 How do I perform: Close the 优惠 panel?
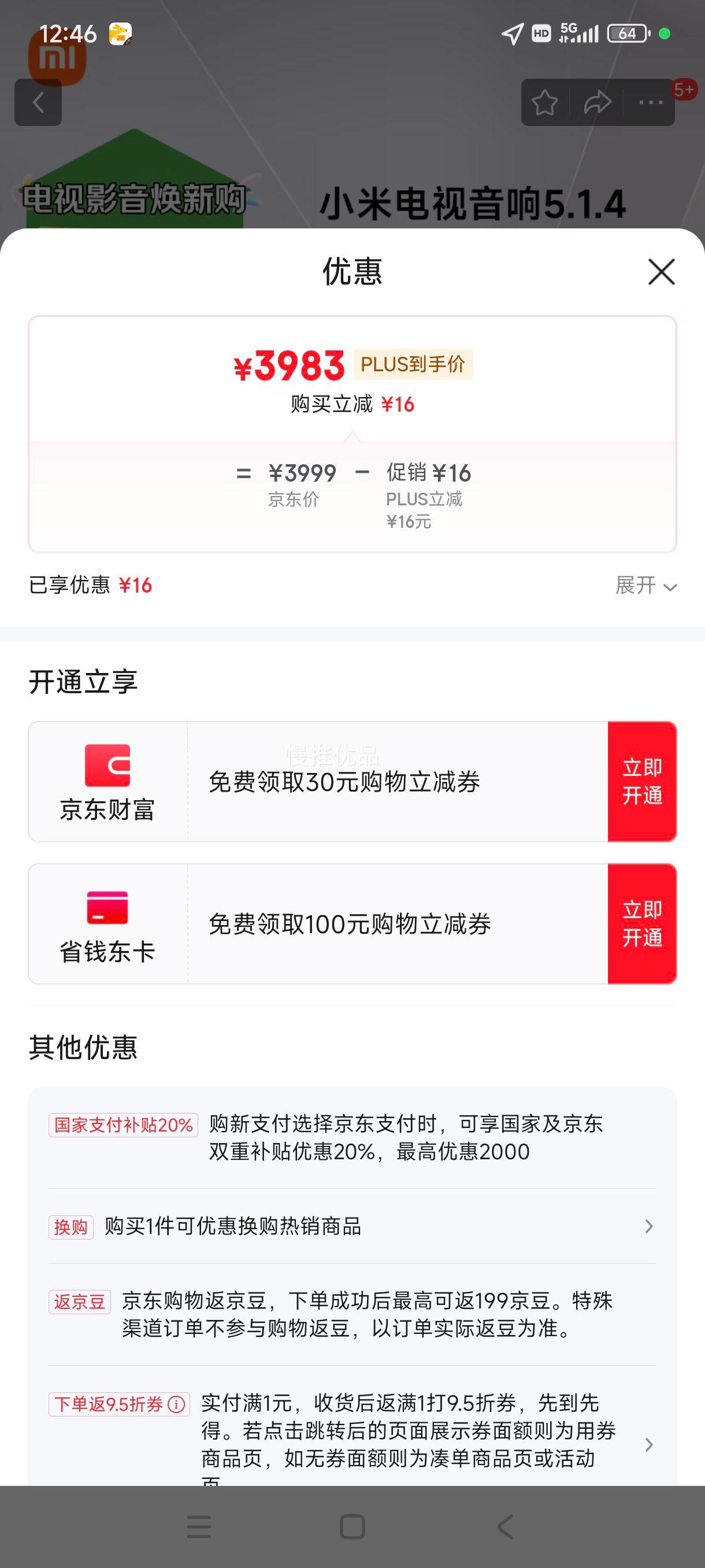tap(661, 272)
